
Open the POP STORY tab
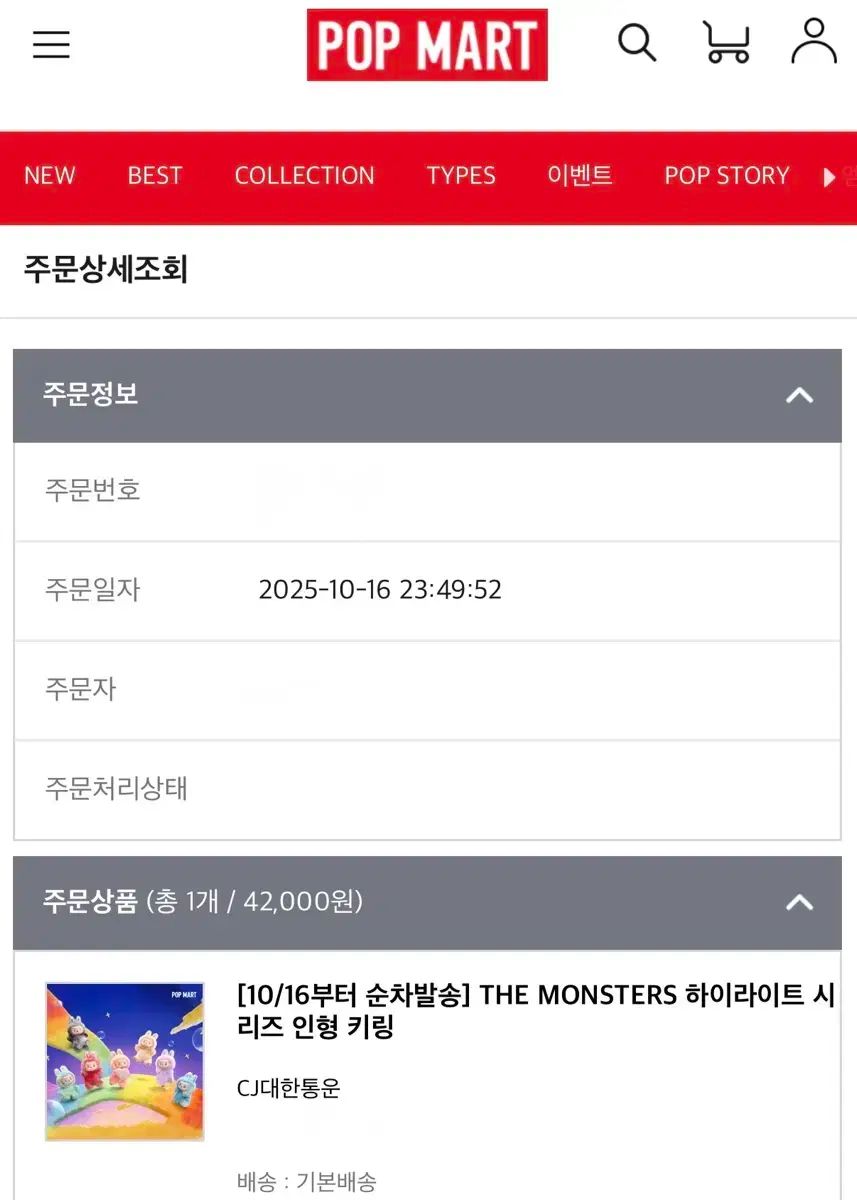coord(727,175)
